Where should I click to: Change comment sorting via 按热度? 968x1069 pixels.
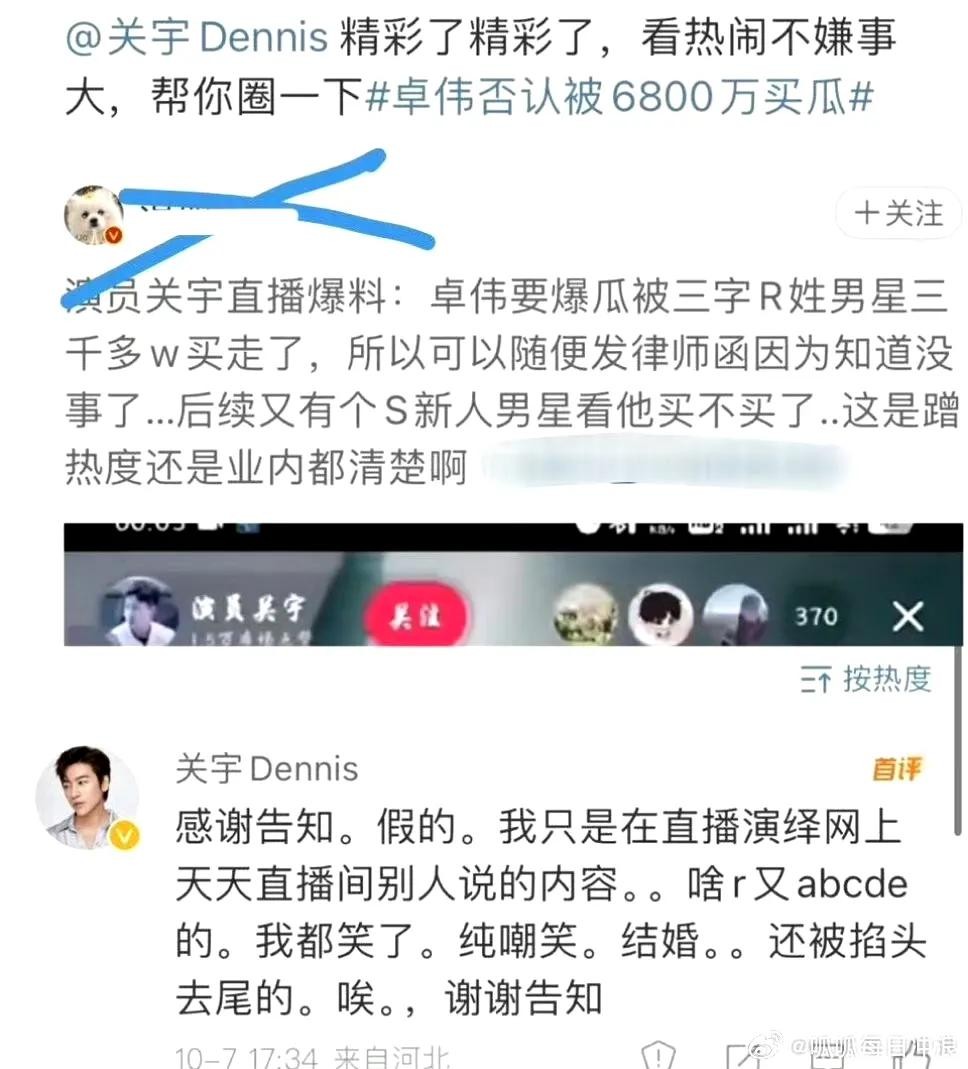click(x=866, y=679)
